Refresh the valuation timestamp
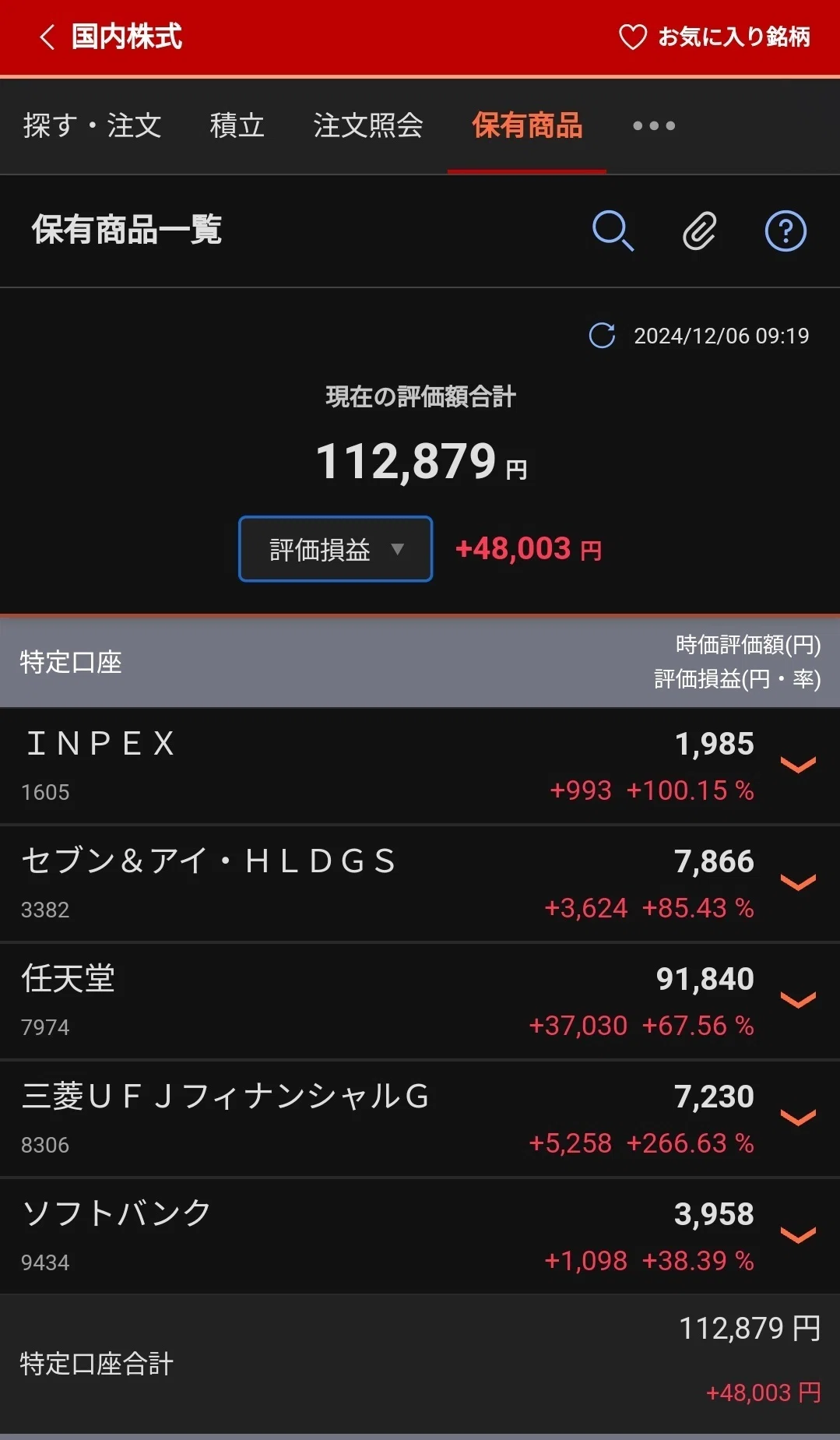This screenshot has height=1440, width=840. (602, 336)
